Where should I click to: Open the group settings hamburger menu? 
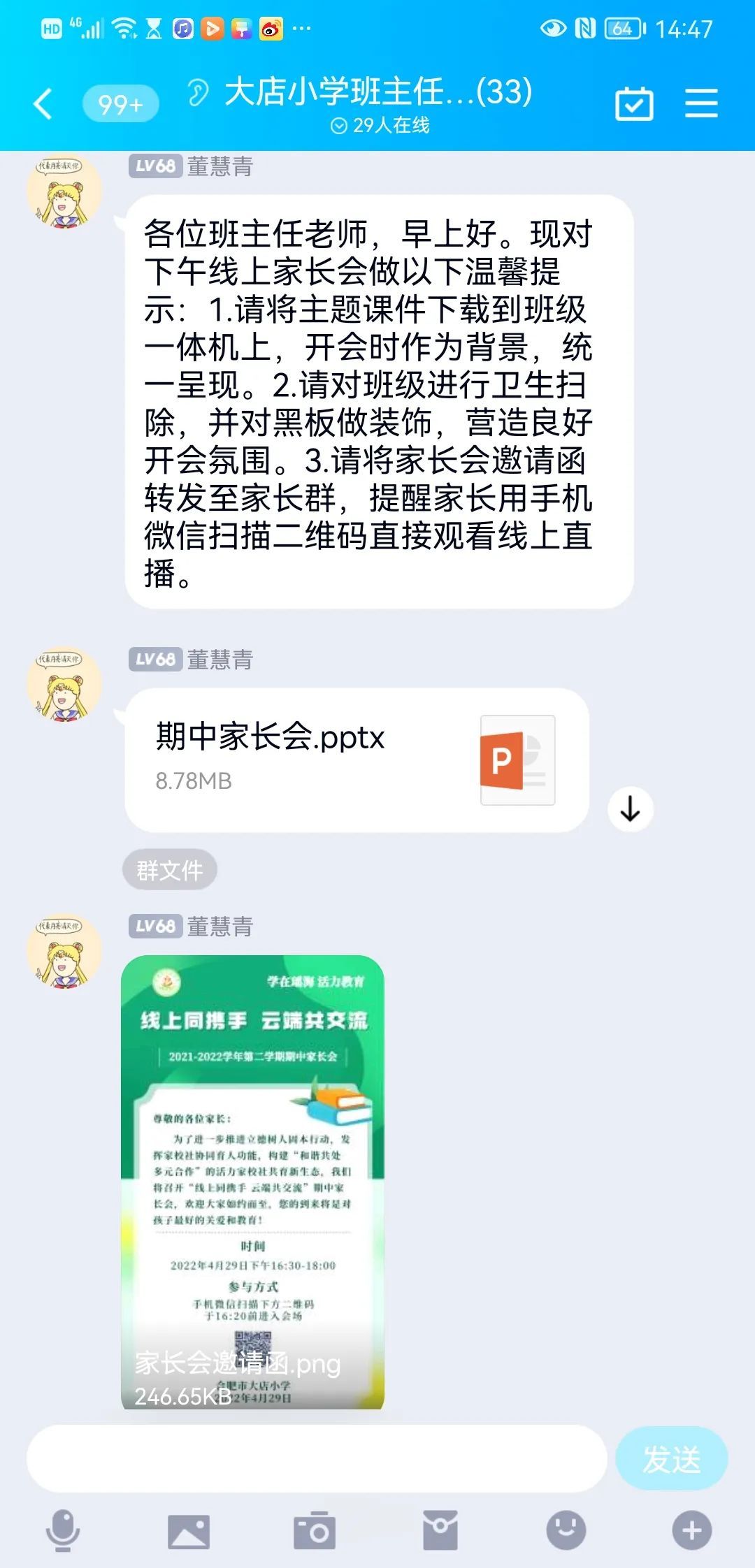tap(701, 104)
